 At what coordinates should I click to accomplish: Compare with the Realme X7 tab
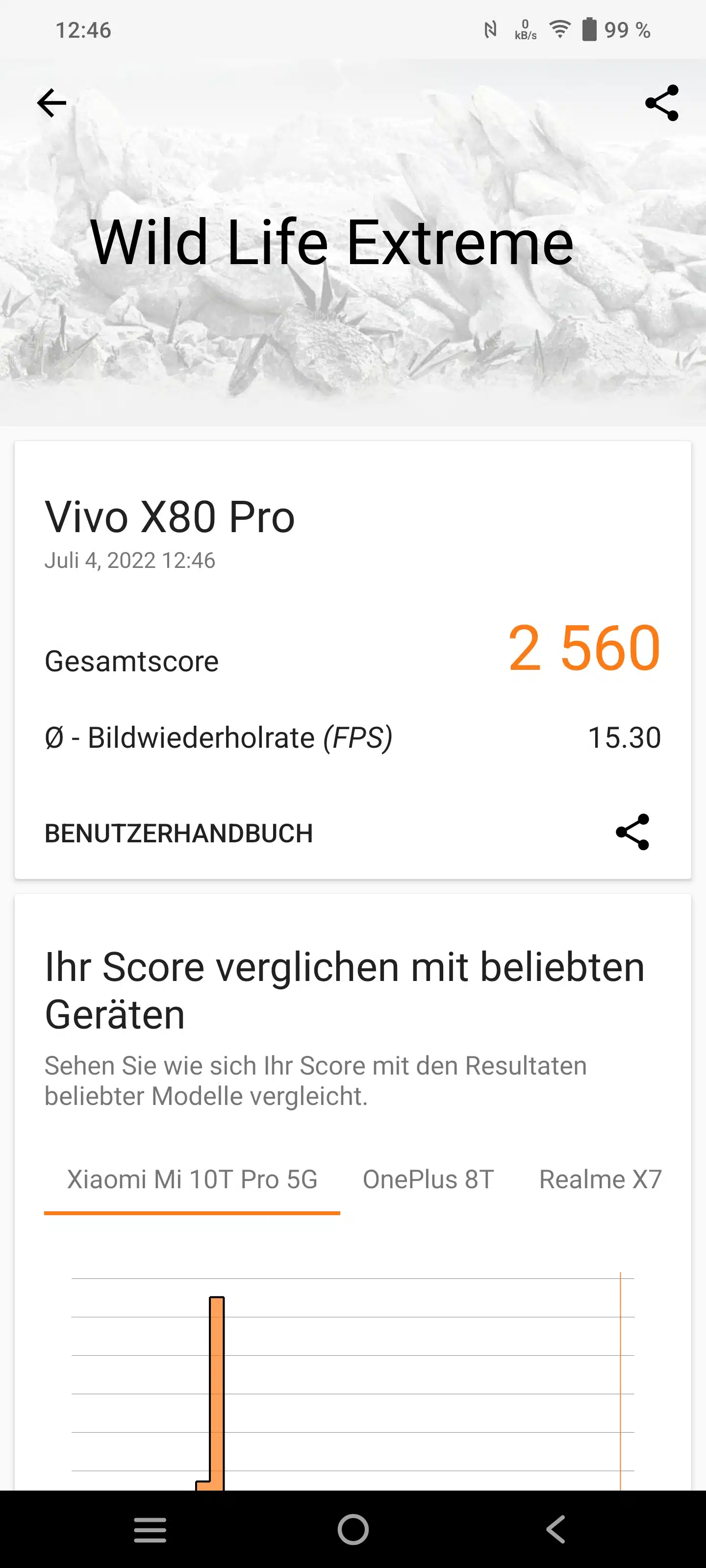(x=600, y=1179)
